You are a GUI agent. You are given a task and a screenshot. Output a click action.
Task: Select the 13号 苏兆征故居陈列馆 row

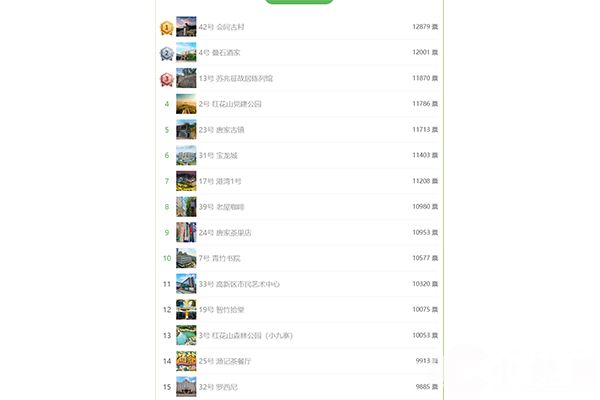[x=235, y=78]
